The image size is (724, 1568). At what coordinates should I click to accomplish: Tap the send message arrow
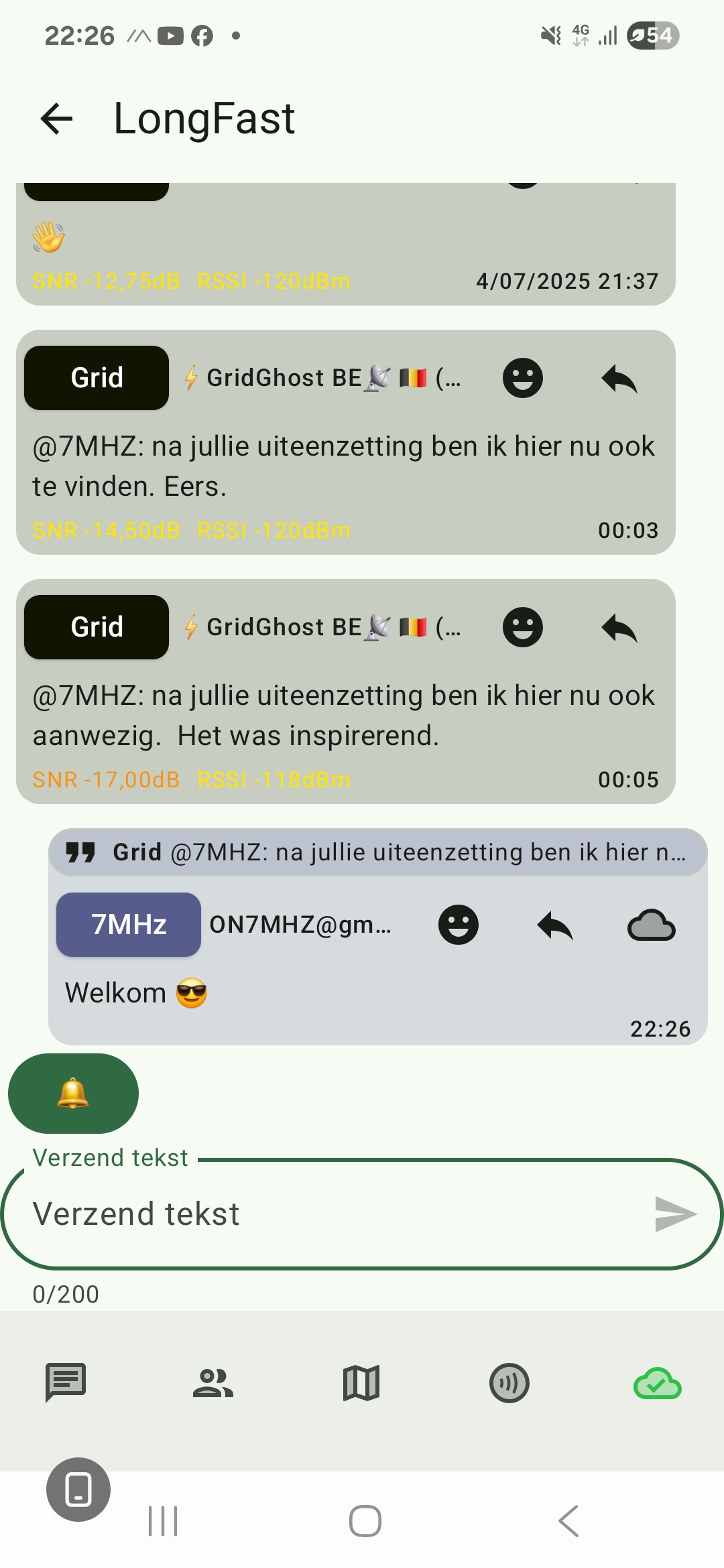[675, 1214]
